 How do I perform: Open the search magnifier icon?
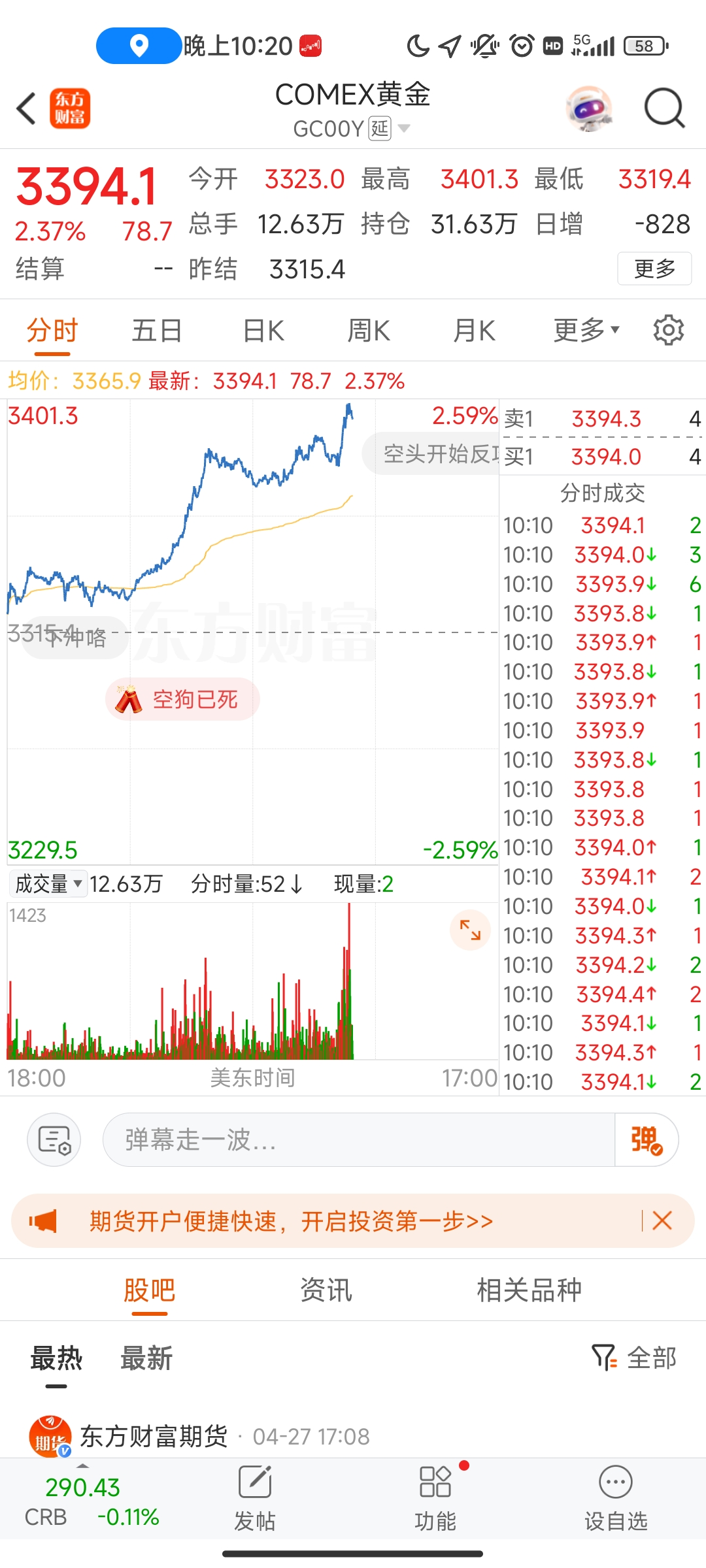coord(664,108)
